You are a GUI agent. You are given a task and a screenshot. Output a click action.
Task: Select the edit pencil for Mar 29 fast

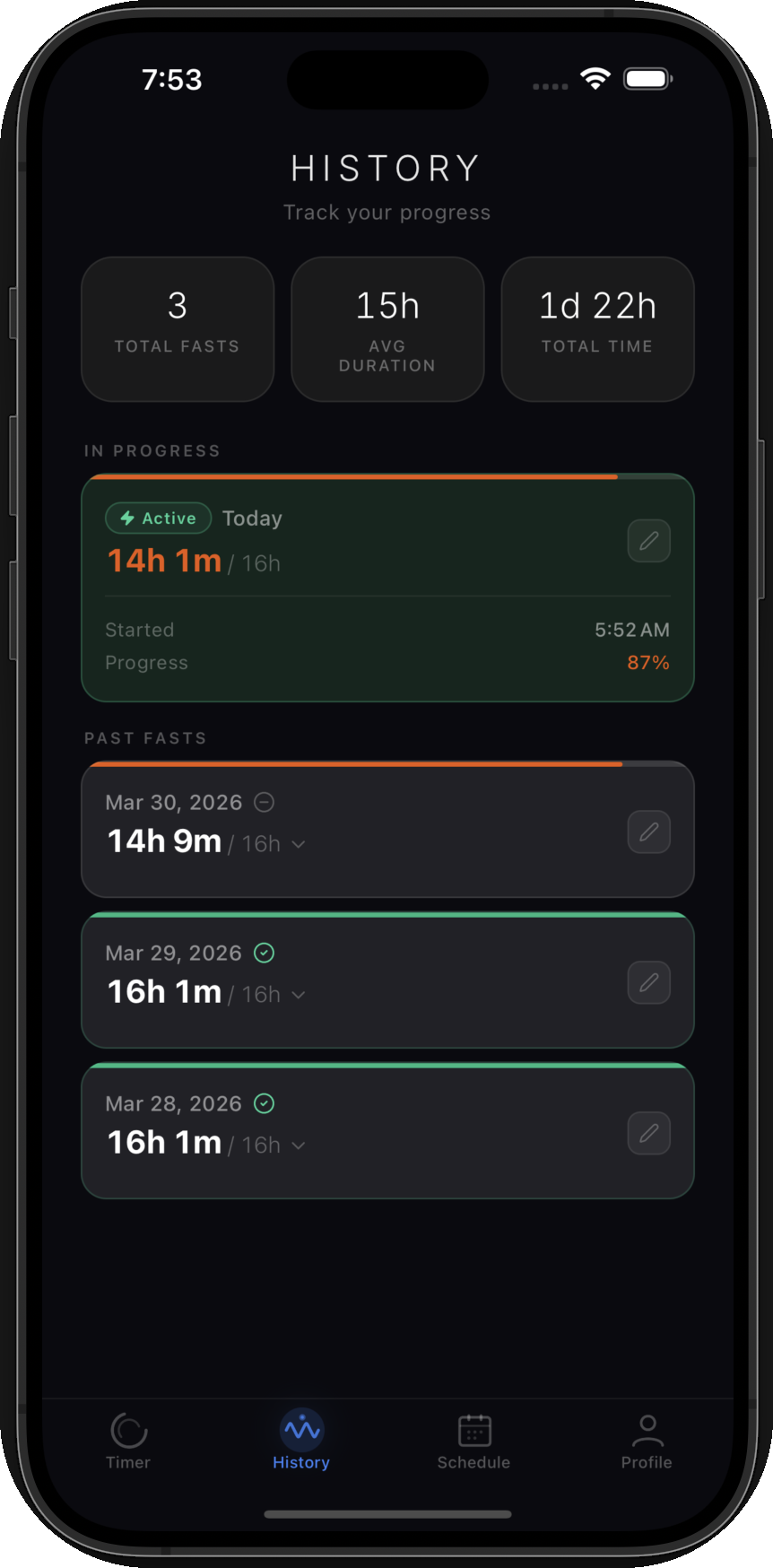tap(648, 982)
